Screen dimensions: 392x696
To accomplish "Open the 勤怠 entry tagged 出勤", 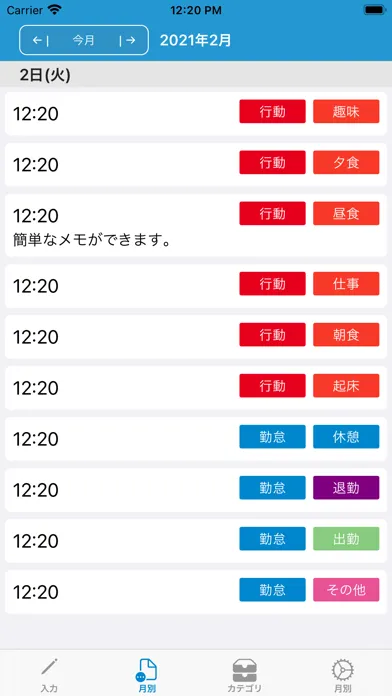I will click(196, 541).
